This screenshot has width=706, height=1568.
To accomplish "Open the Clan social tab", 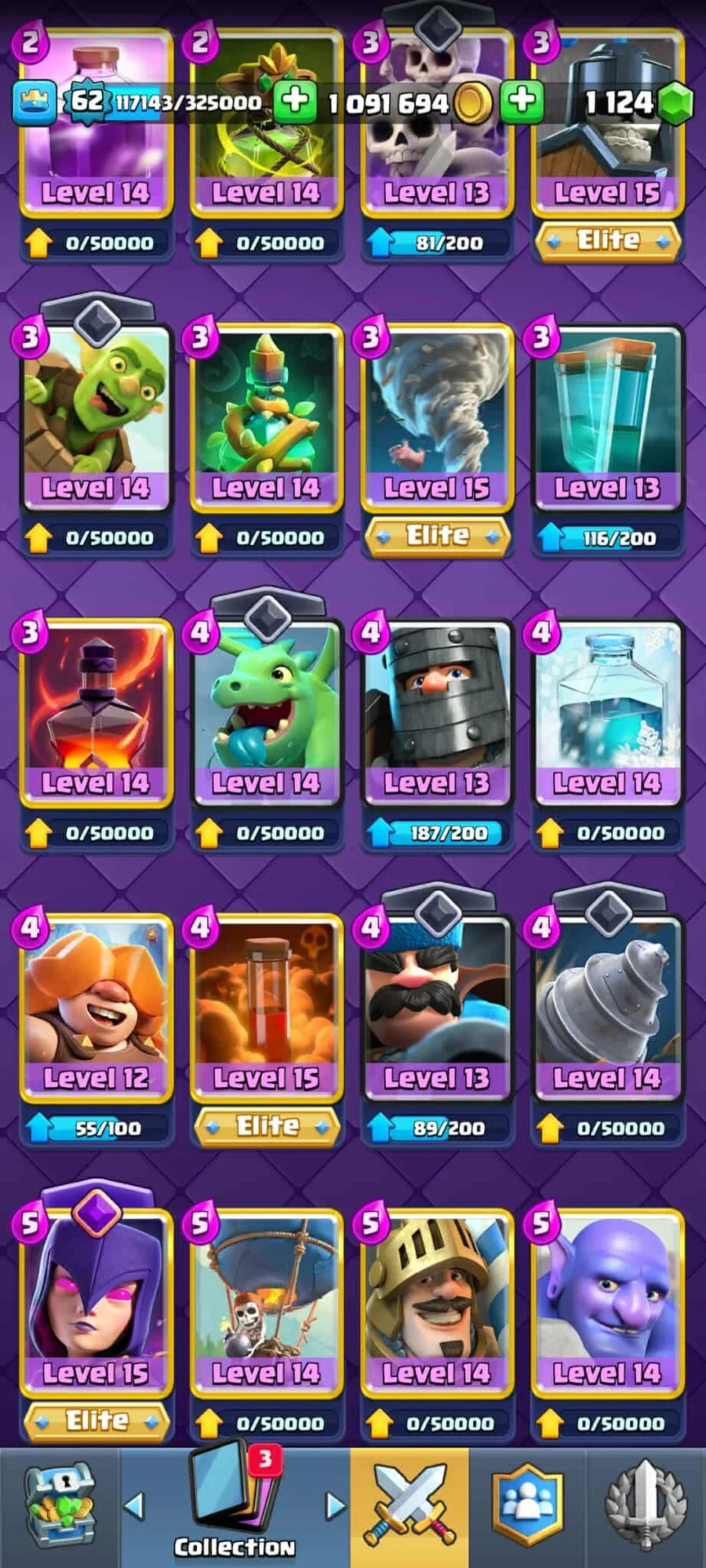I will (x=527, y=1507).
